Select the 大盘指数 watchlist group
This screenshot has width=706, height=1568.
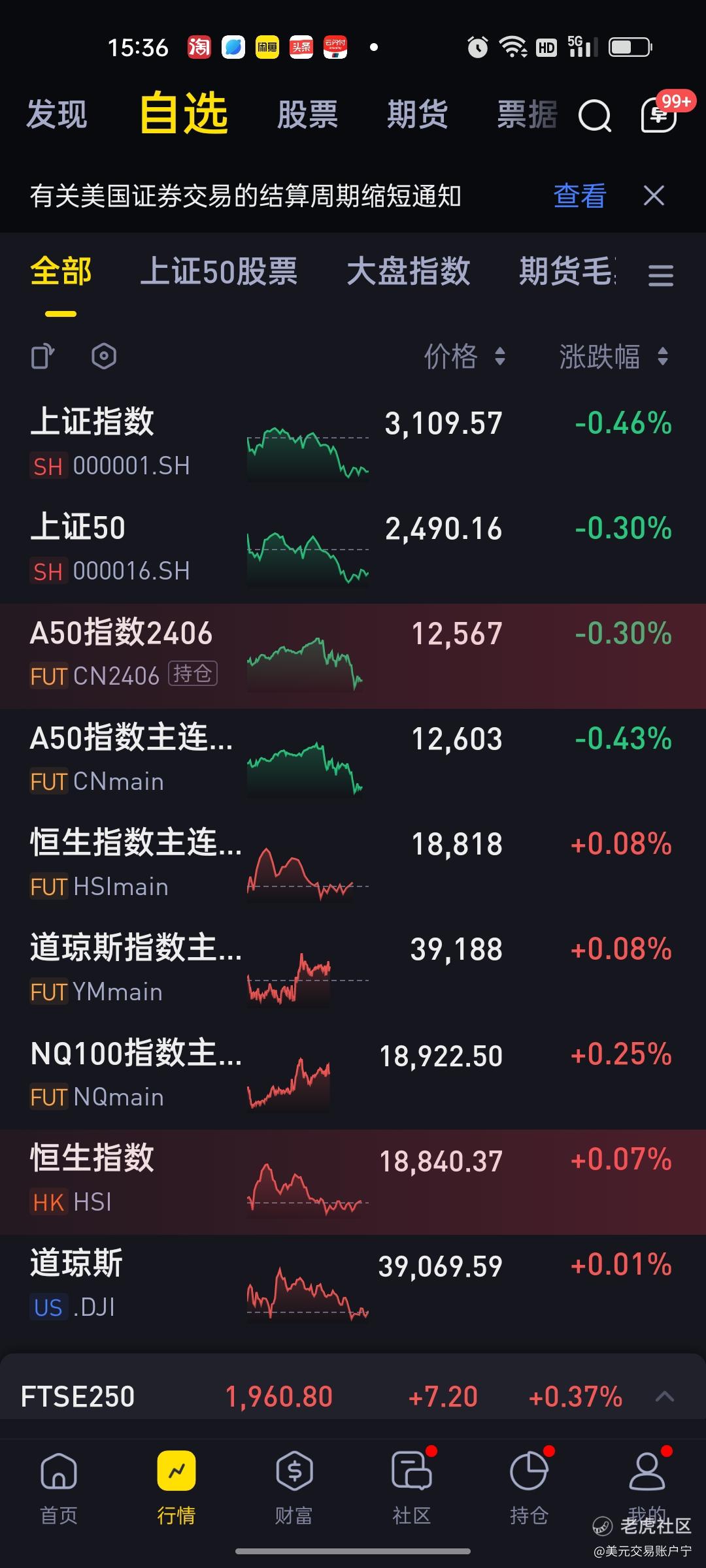click(x=409, y=271)
